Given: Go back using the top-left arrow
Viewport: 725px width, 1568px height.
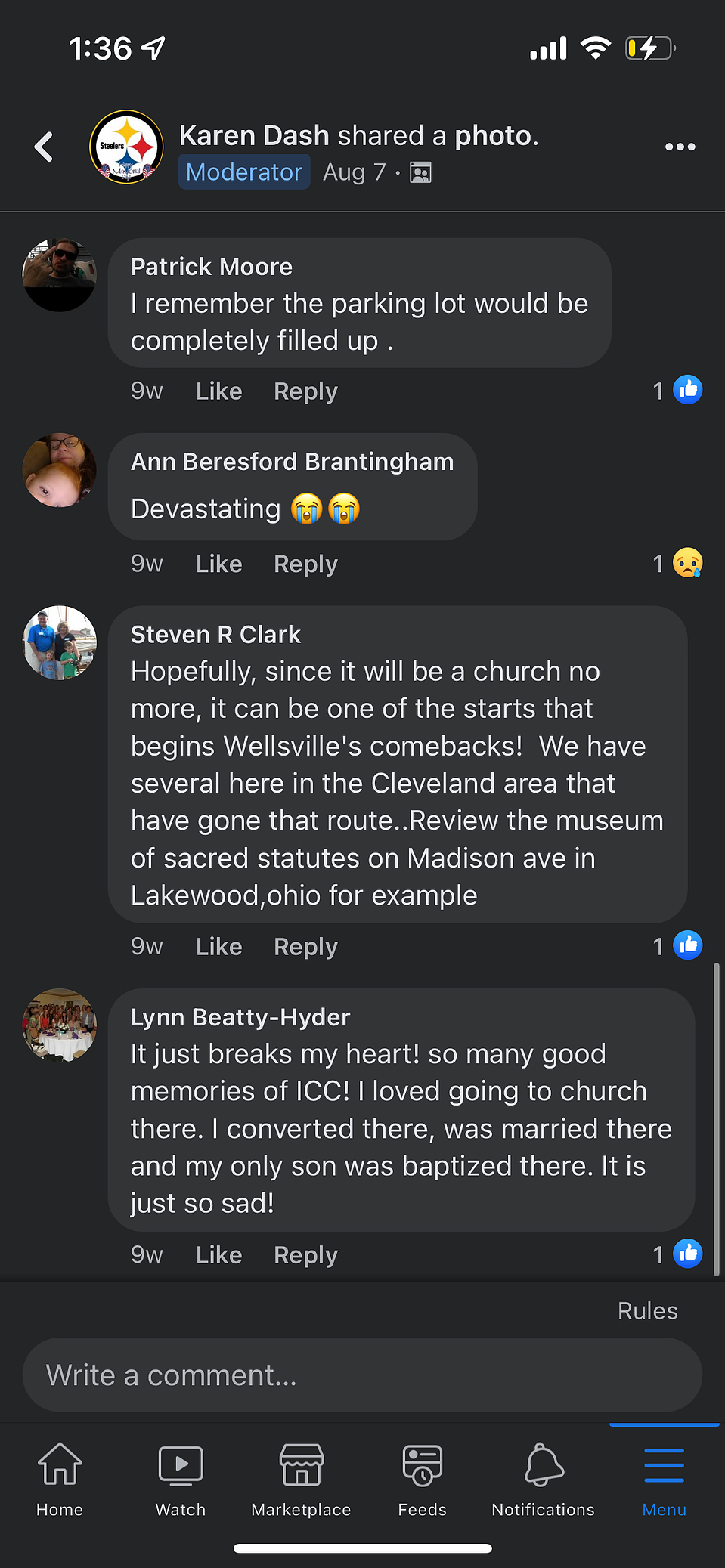Looking at the screenshot, I should tap(44, 147).
